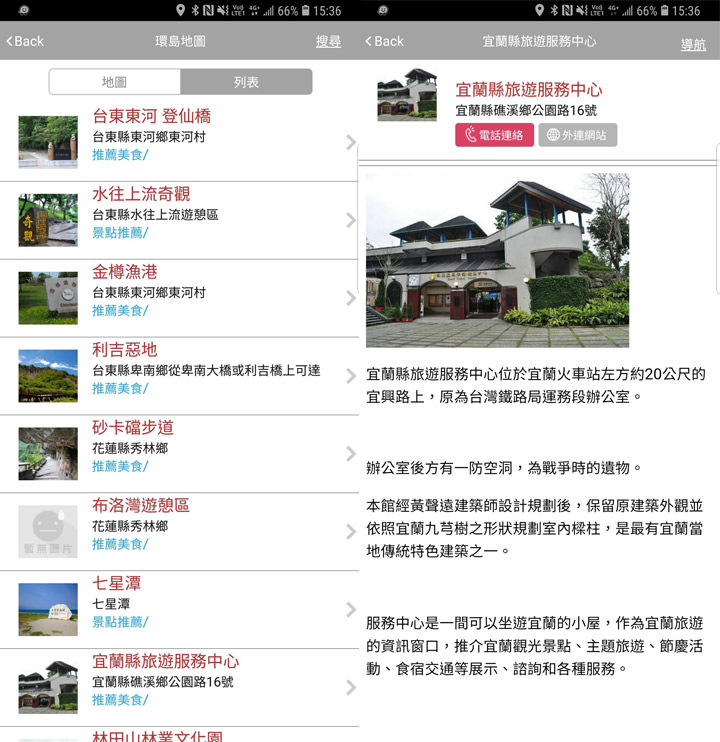Screen dimensions: 720x742
Task: Tap the Back arrow on the 環島地圖 screen
Action: point(11,43)
